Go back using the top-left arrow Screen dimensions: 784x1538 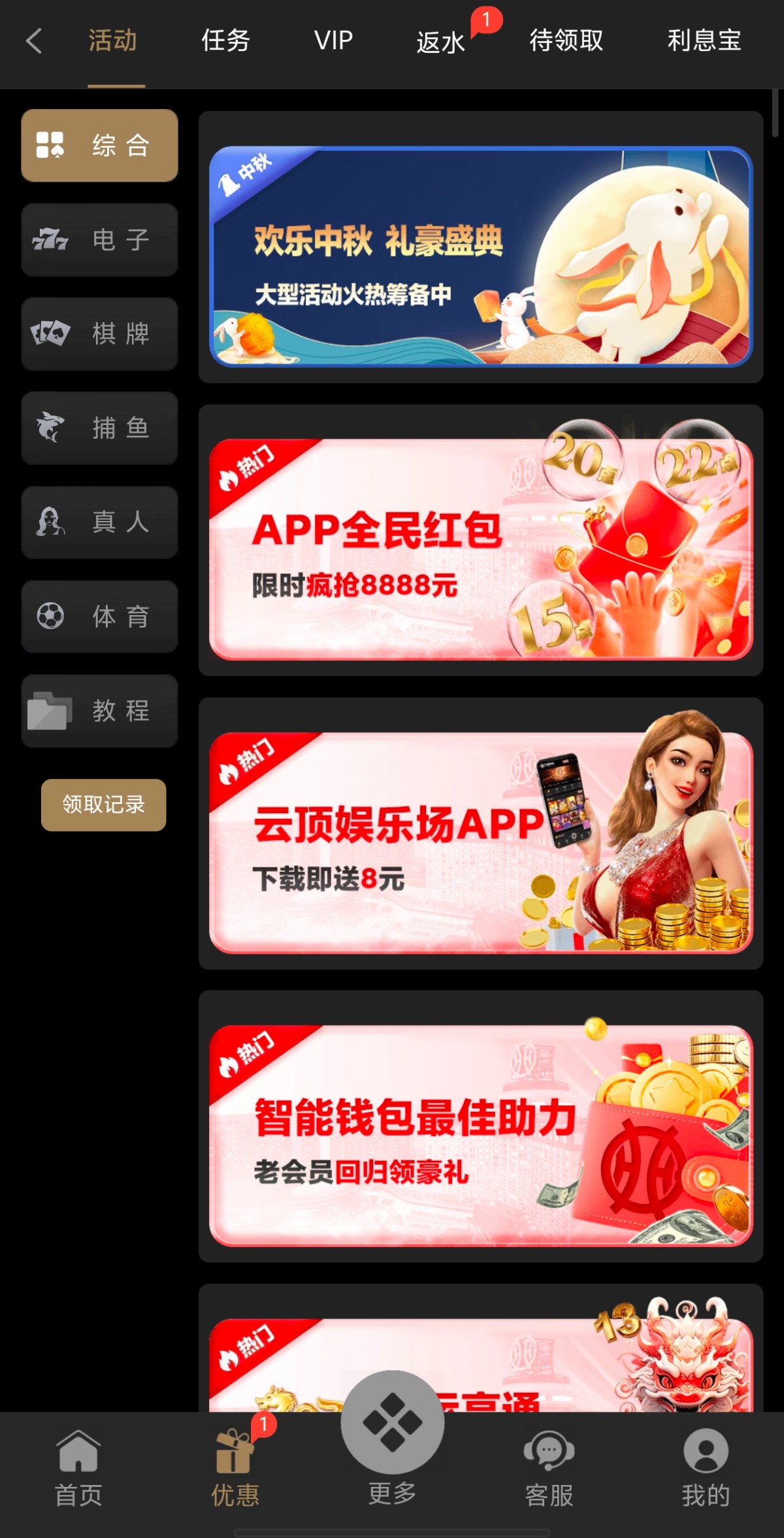[x=34, y=41]
